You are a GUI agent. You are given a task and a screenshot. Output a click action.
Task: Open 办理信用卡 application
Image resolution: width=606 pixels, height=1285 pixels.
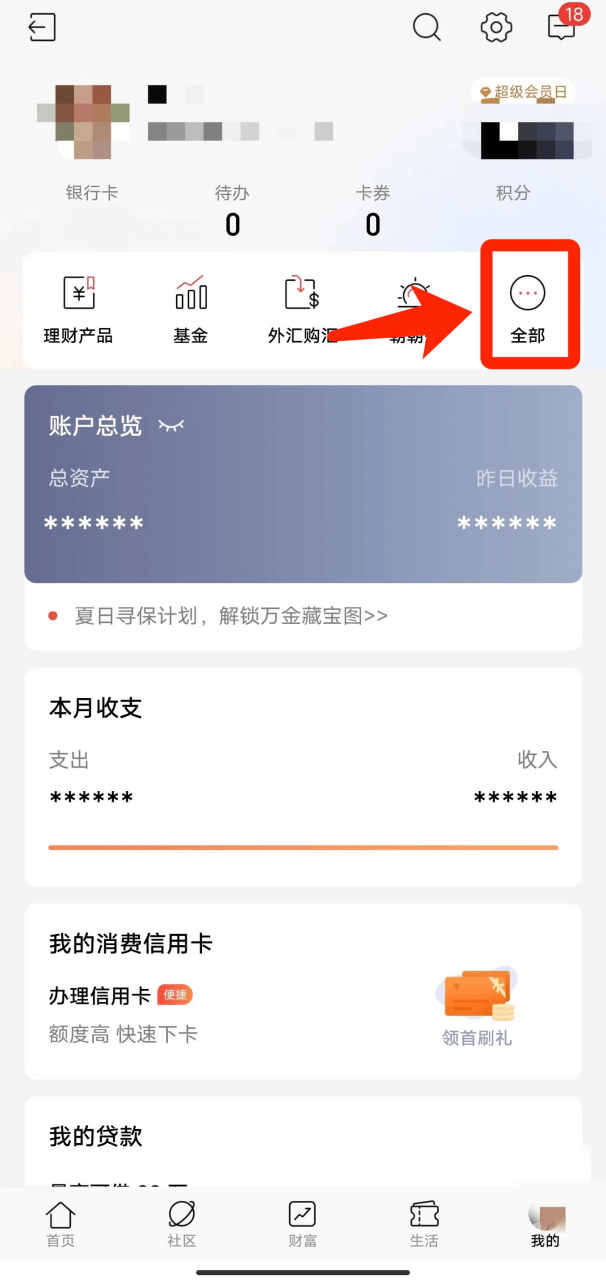[x=100, y=995]
